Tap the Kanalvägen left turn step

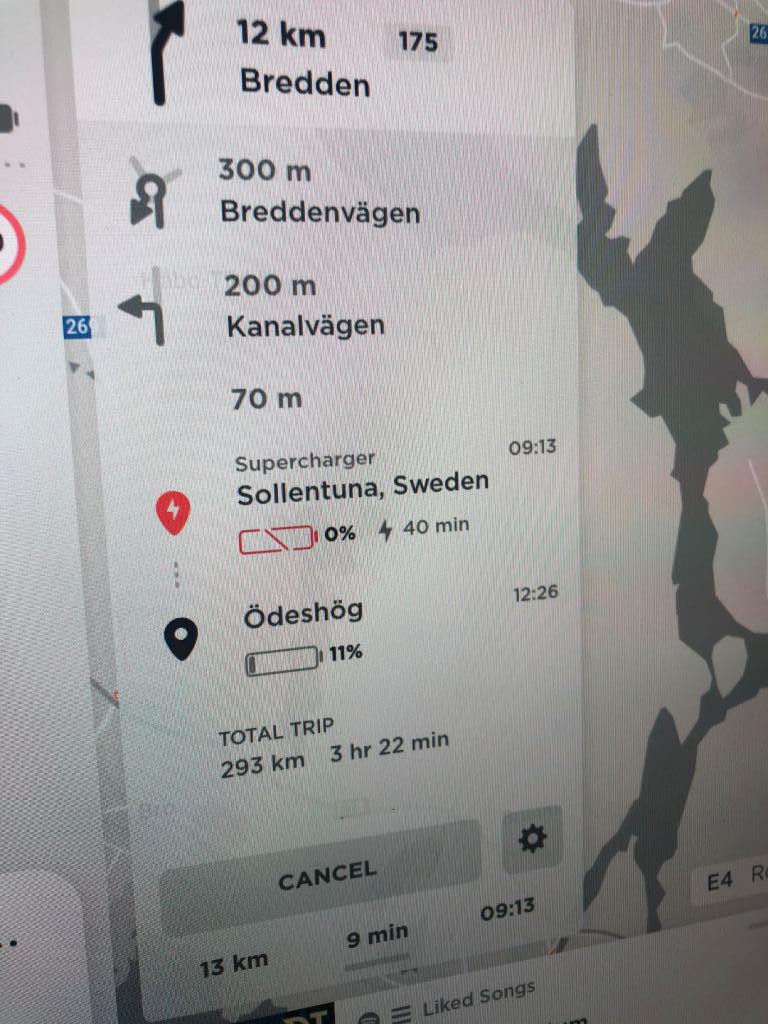click(303, 307)
